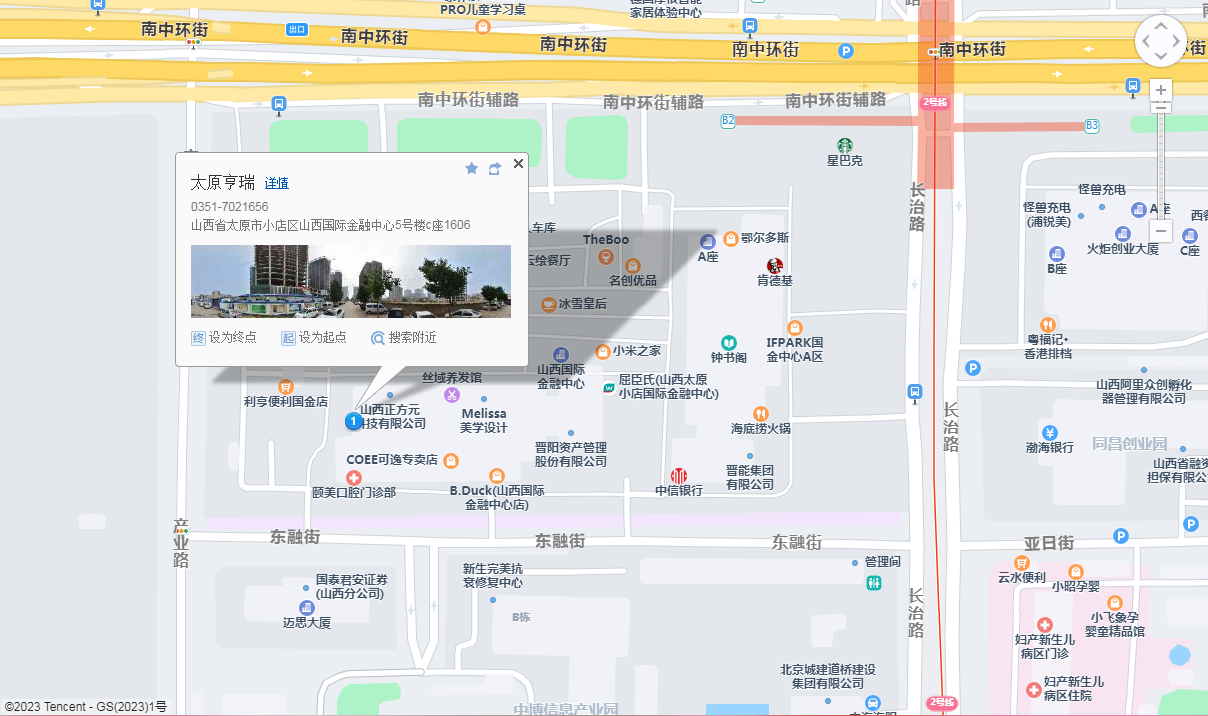Select the 肯德基 place marker

774,266
